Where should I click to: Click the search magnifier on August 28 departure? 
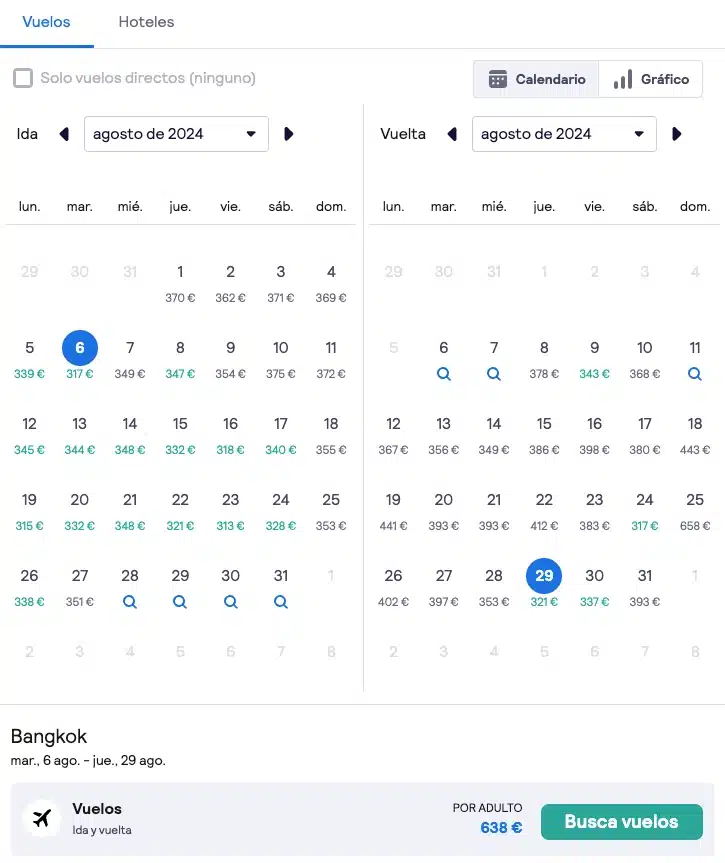point(130,601)
